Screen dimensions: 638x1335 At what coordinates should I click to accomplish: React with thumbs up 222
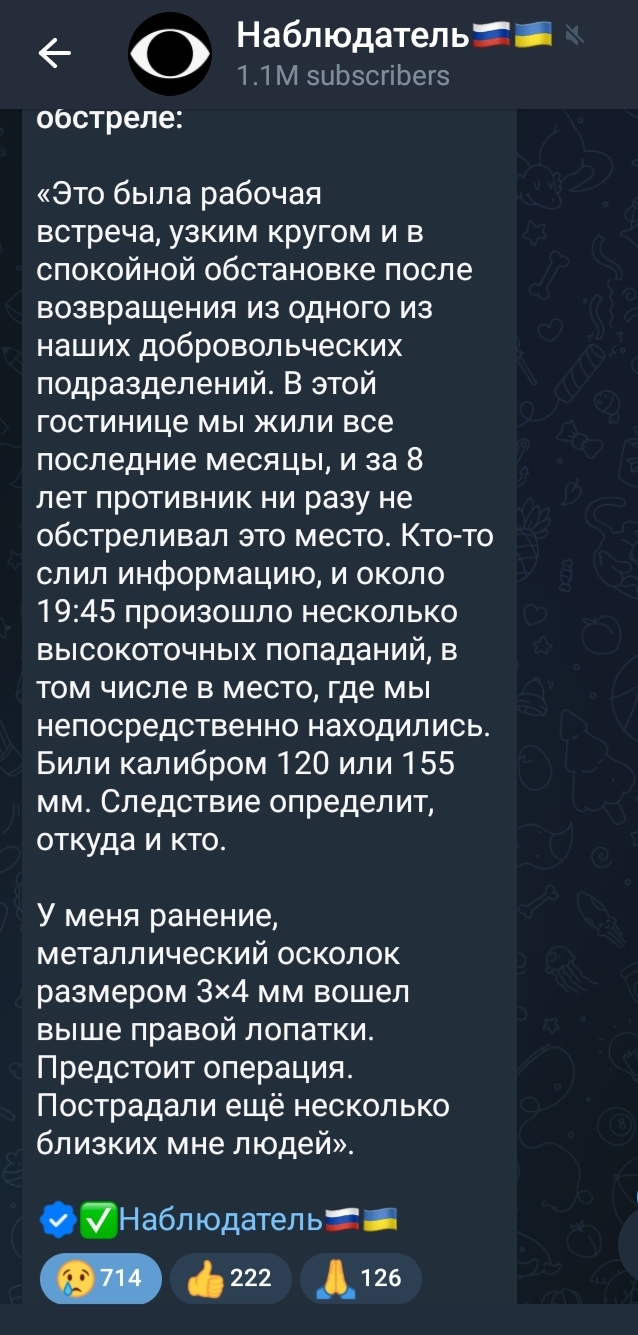pos(230,1277)
